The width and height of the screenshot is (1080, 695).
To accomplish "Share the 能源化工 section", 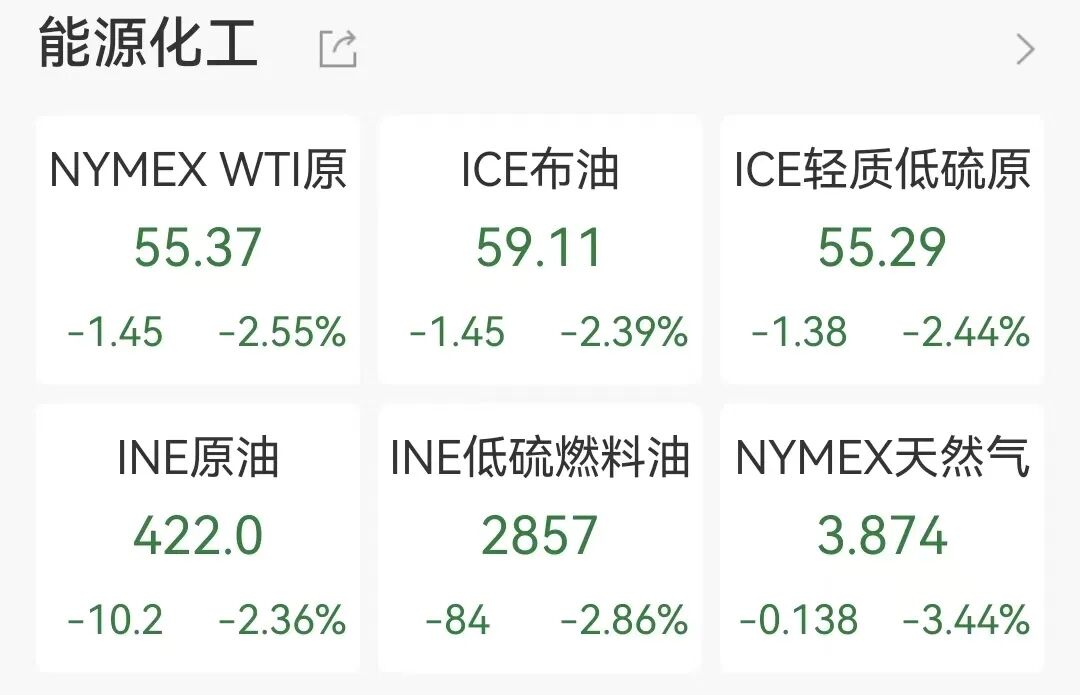I will point(338,48).
